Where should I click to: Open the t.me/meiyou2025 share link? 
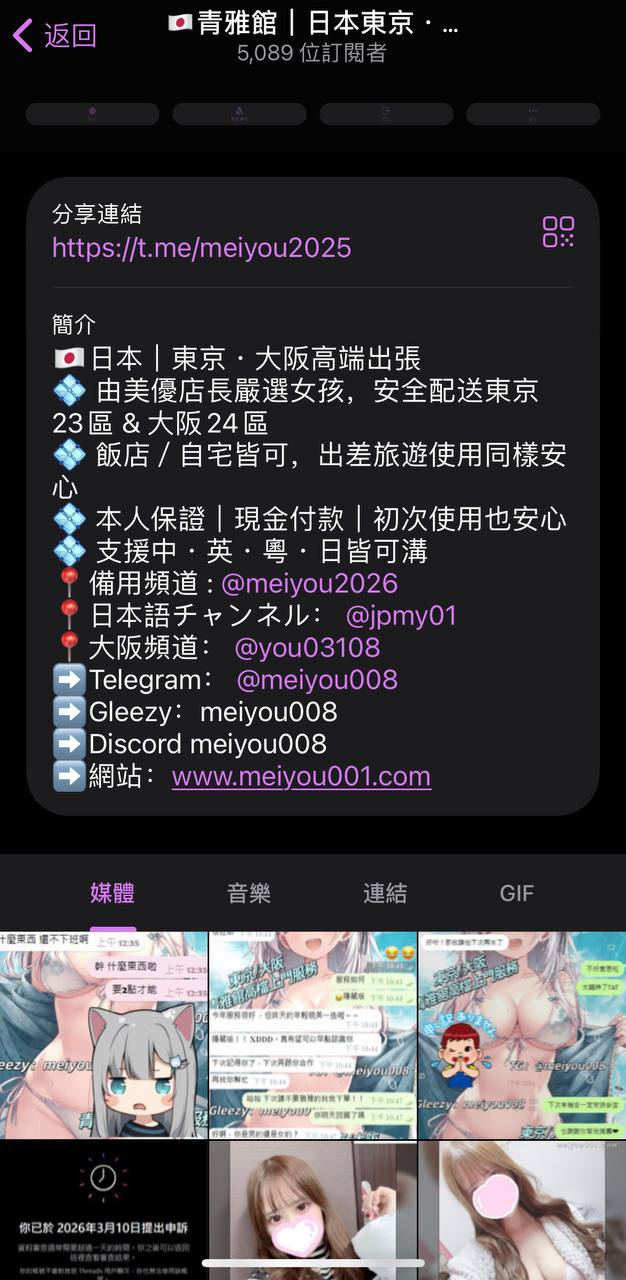202,247
